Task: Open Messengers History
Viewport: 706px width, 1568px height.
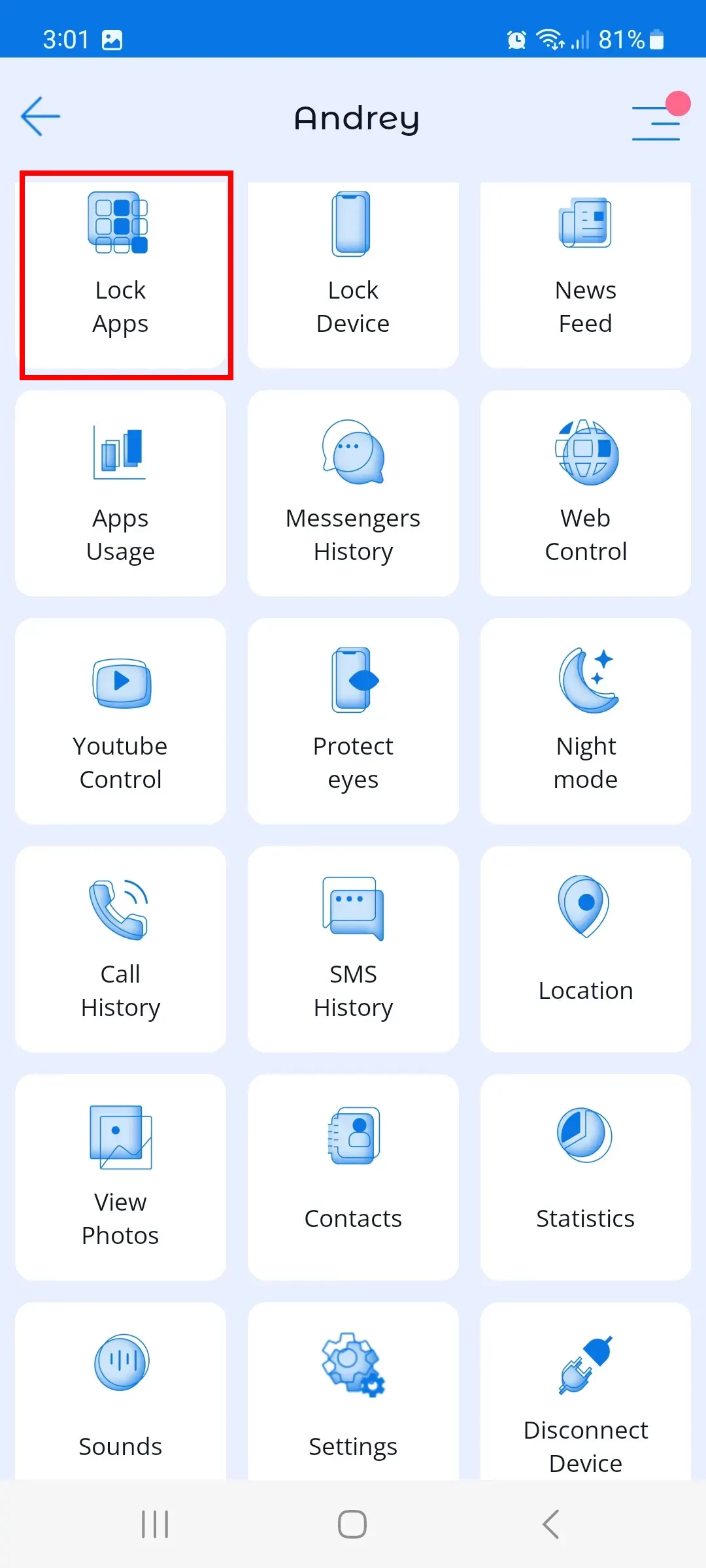Action: click(353, 493)
